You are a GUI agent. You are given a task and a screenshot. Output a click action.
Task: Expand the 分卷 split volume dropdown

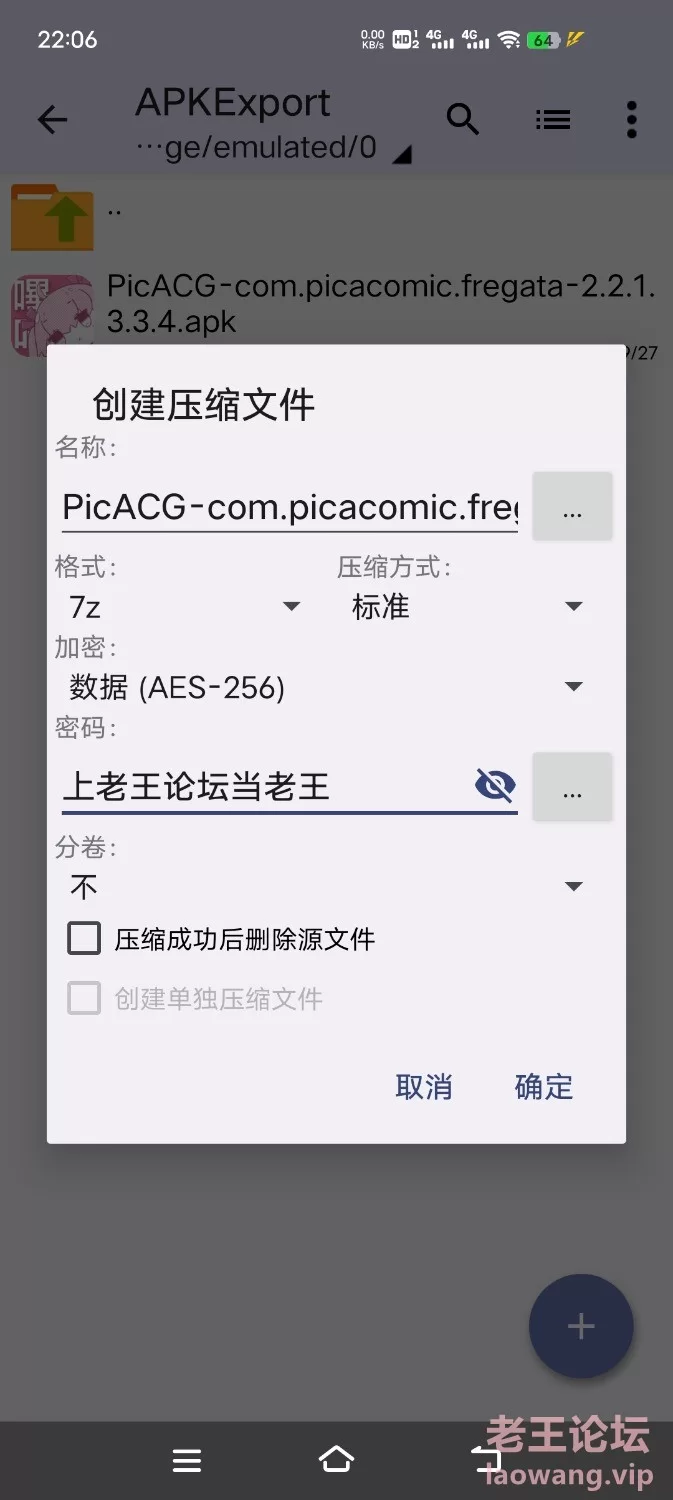coord(326,887)
